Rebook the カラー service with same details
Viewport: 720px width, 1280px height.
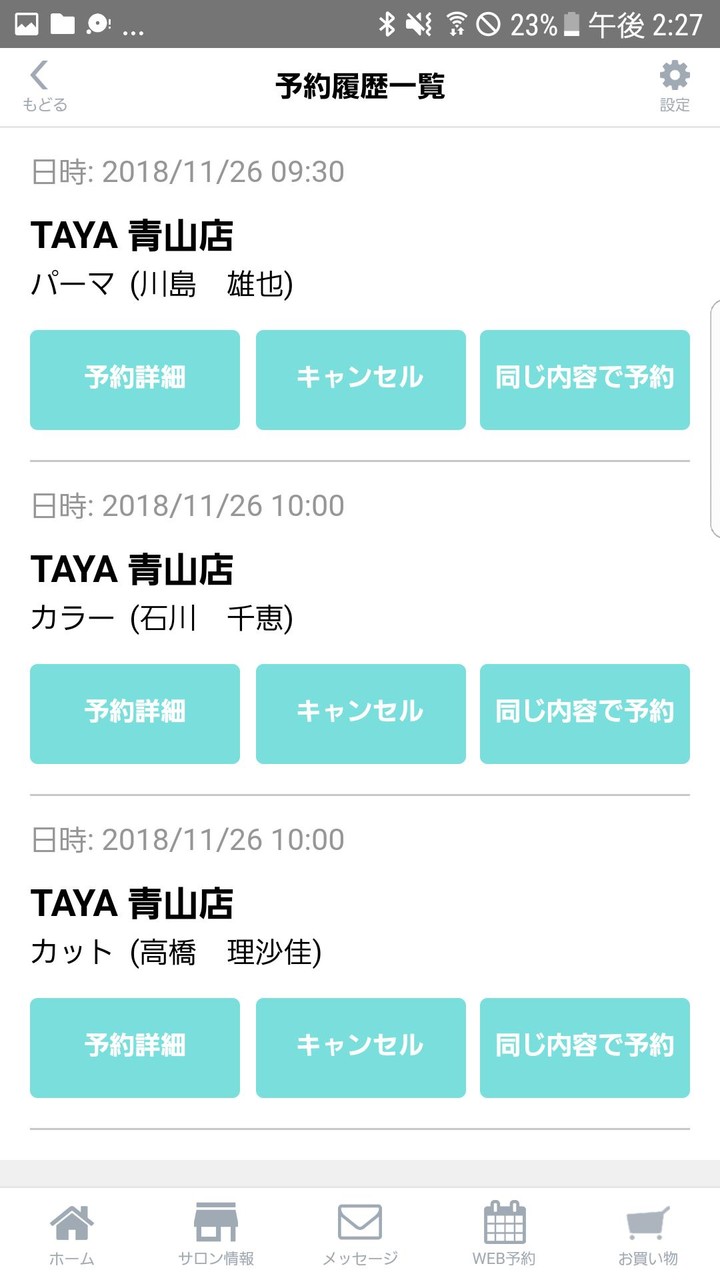584,713
